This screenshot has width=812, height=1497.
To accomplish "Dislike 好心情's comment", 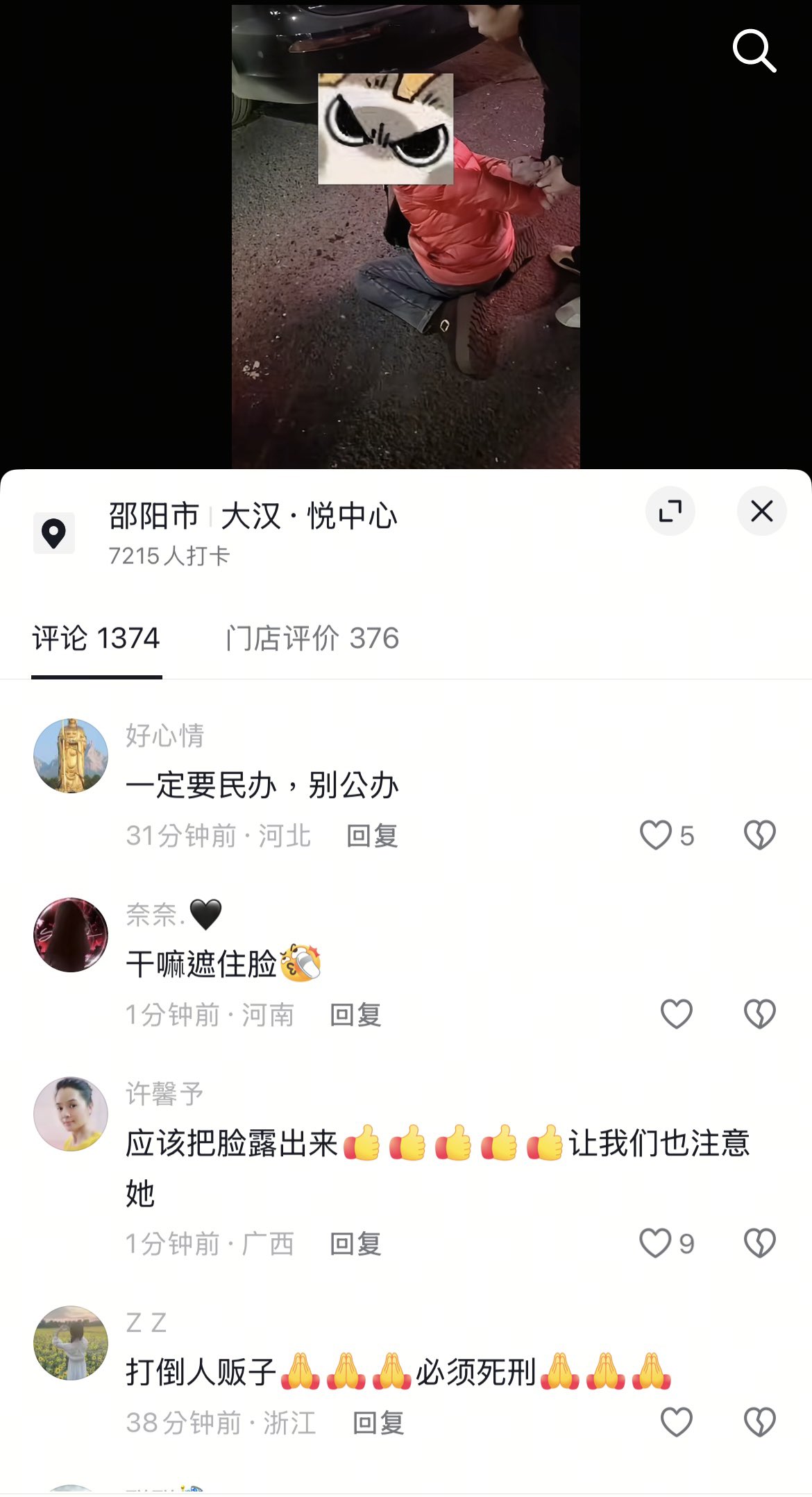I will tap(759, 835).
